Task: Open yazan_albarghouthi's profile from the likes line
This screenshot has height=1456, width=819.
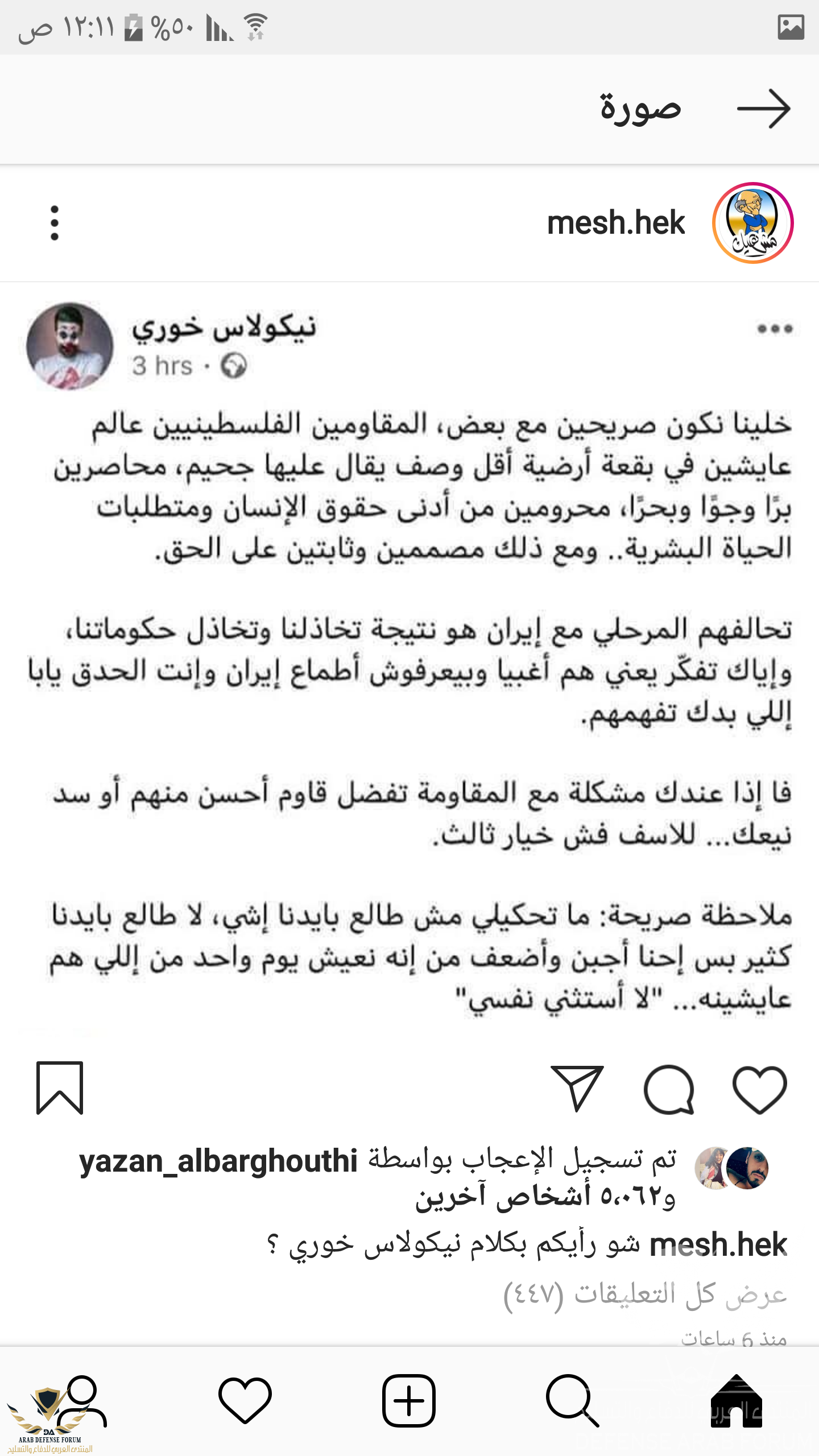Action: click(x=218, y=1161)
